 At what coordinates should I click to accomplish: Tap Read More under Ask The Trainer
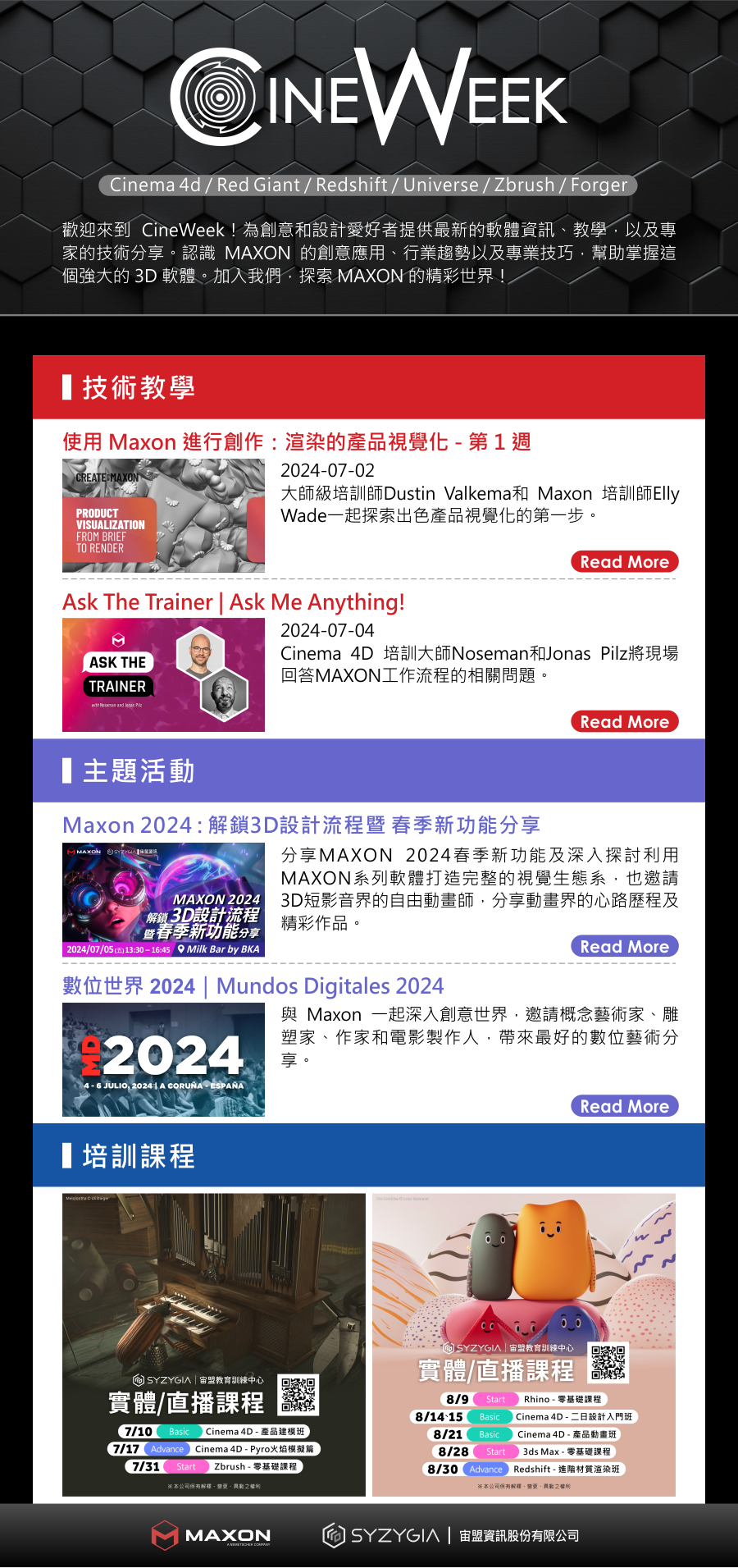pyautogui.click(x=624, y=722)
